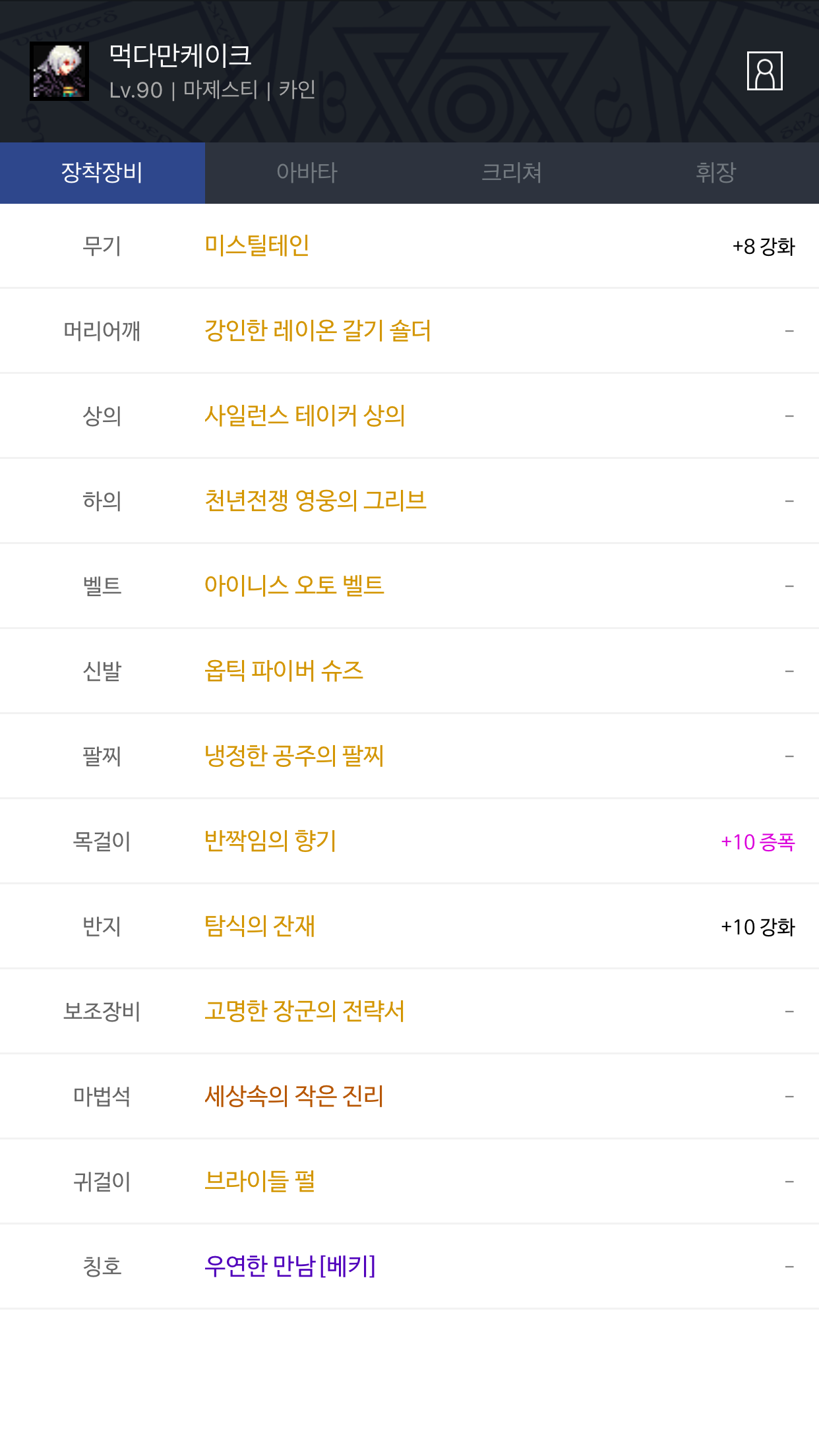Switch to the 크리쳐 tab

(512, 173)
